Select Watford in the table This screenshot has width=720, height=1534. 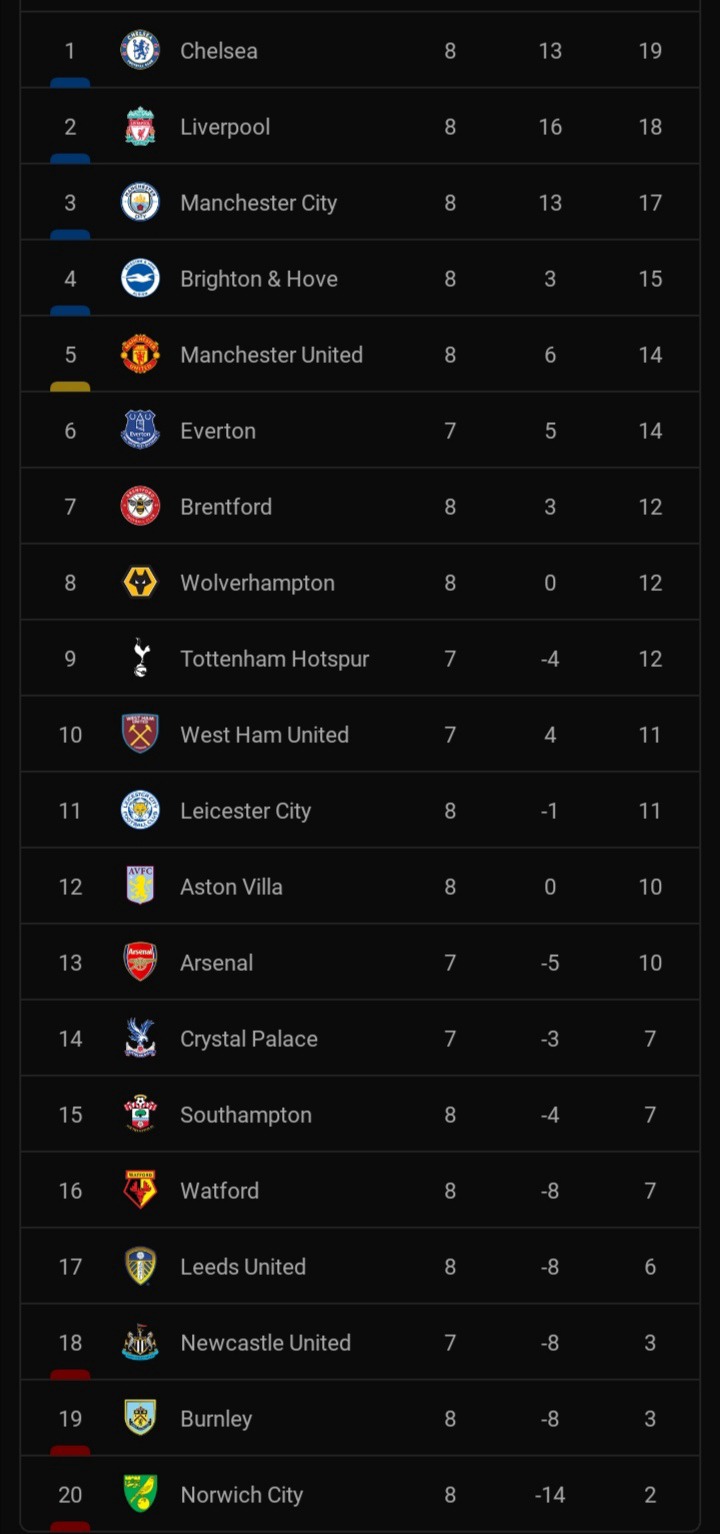(360, 1190)
